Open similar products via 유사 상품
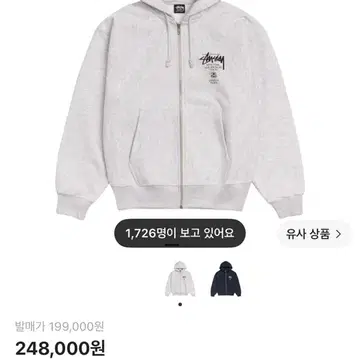This screenshot has width=360, height=360. pos(314,234)
